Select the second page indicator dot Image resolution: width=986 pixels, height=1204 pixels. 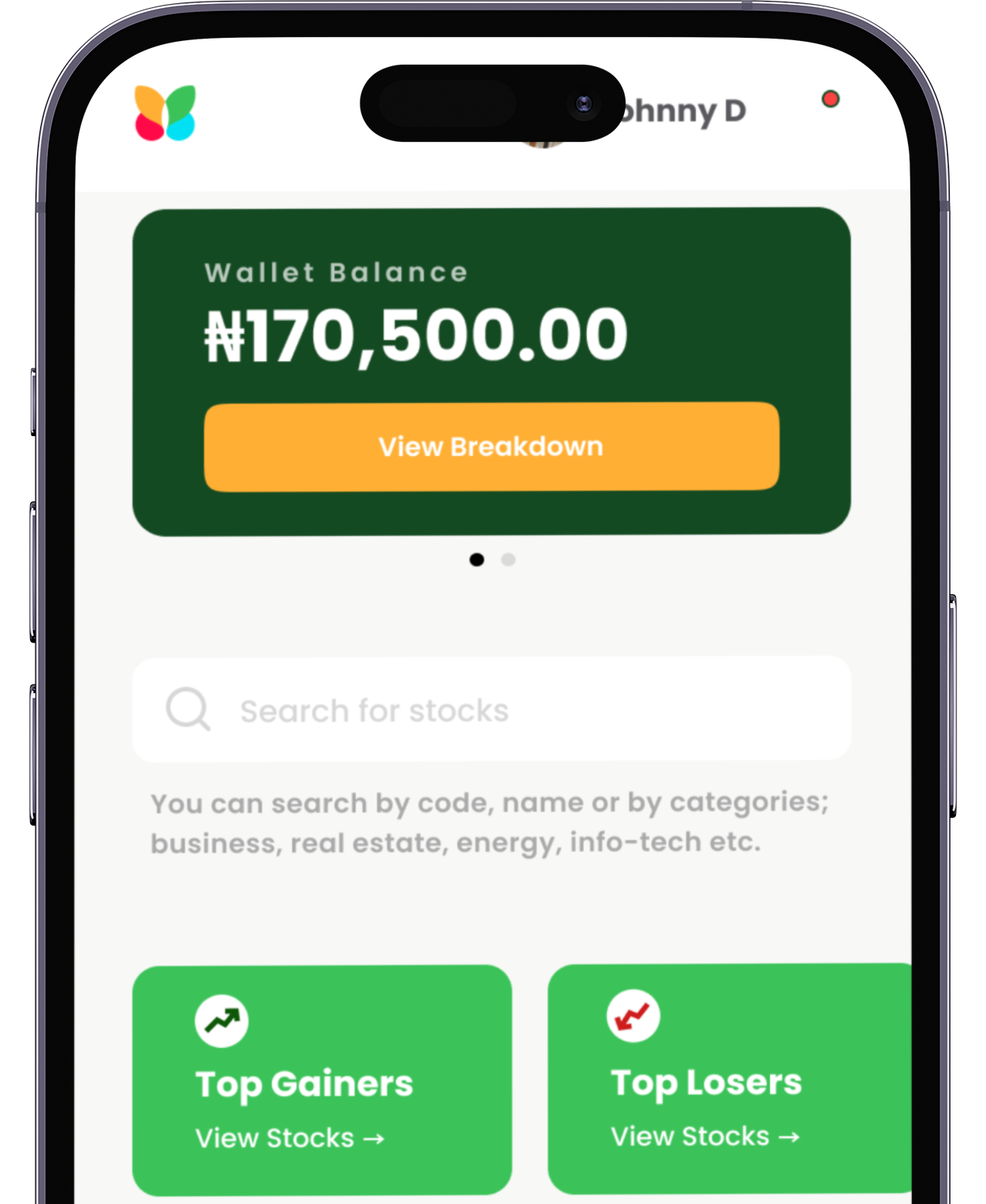(x=509, y=560)
